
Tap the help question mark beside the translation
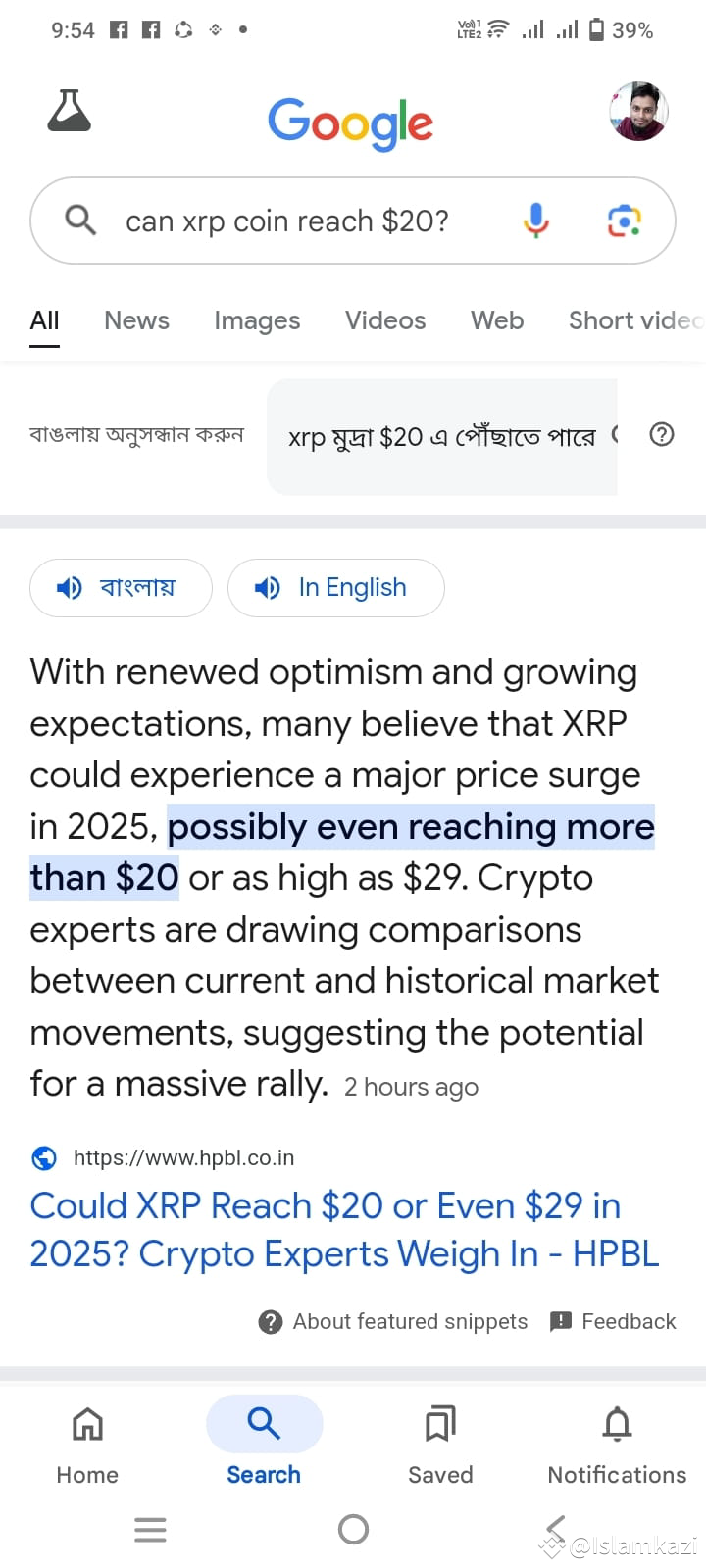(661, 434)
